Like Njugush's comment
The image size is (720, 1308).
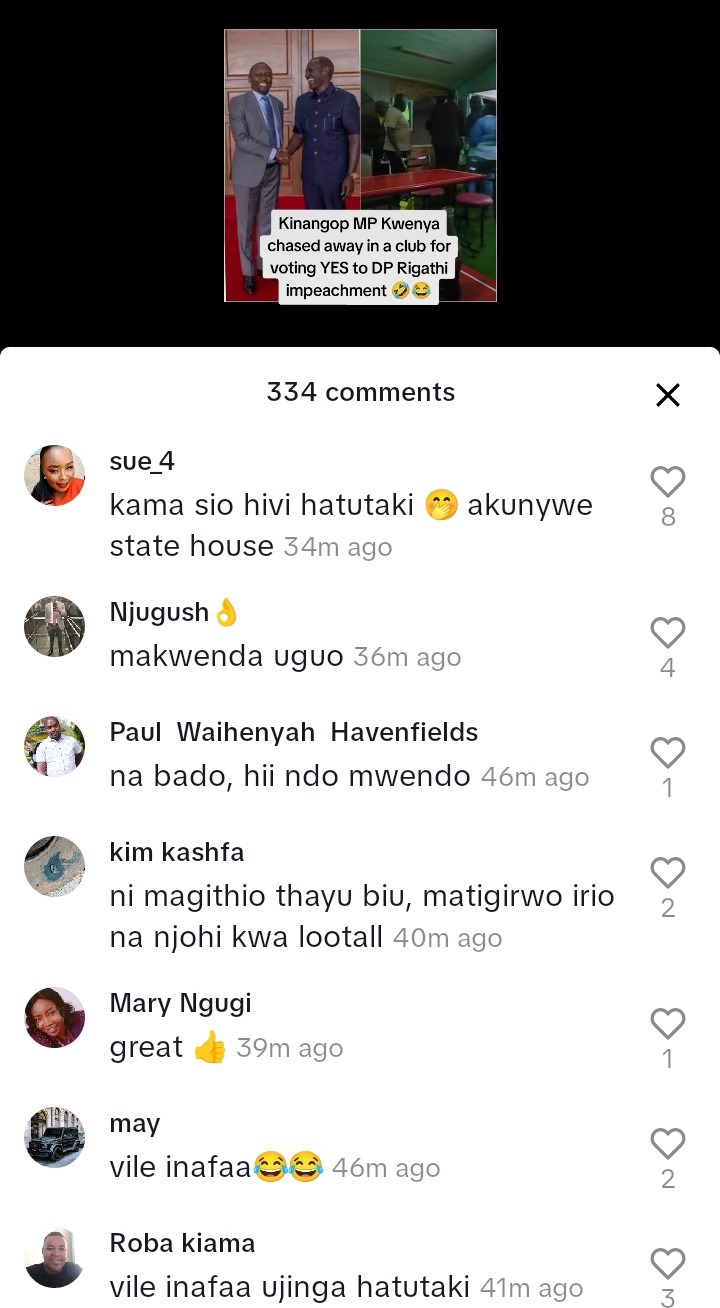pyautogui.click(x=667, y=633)
